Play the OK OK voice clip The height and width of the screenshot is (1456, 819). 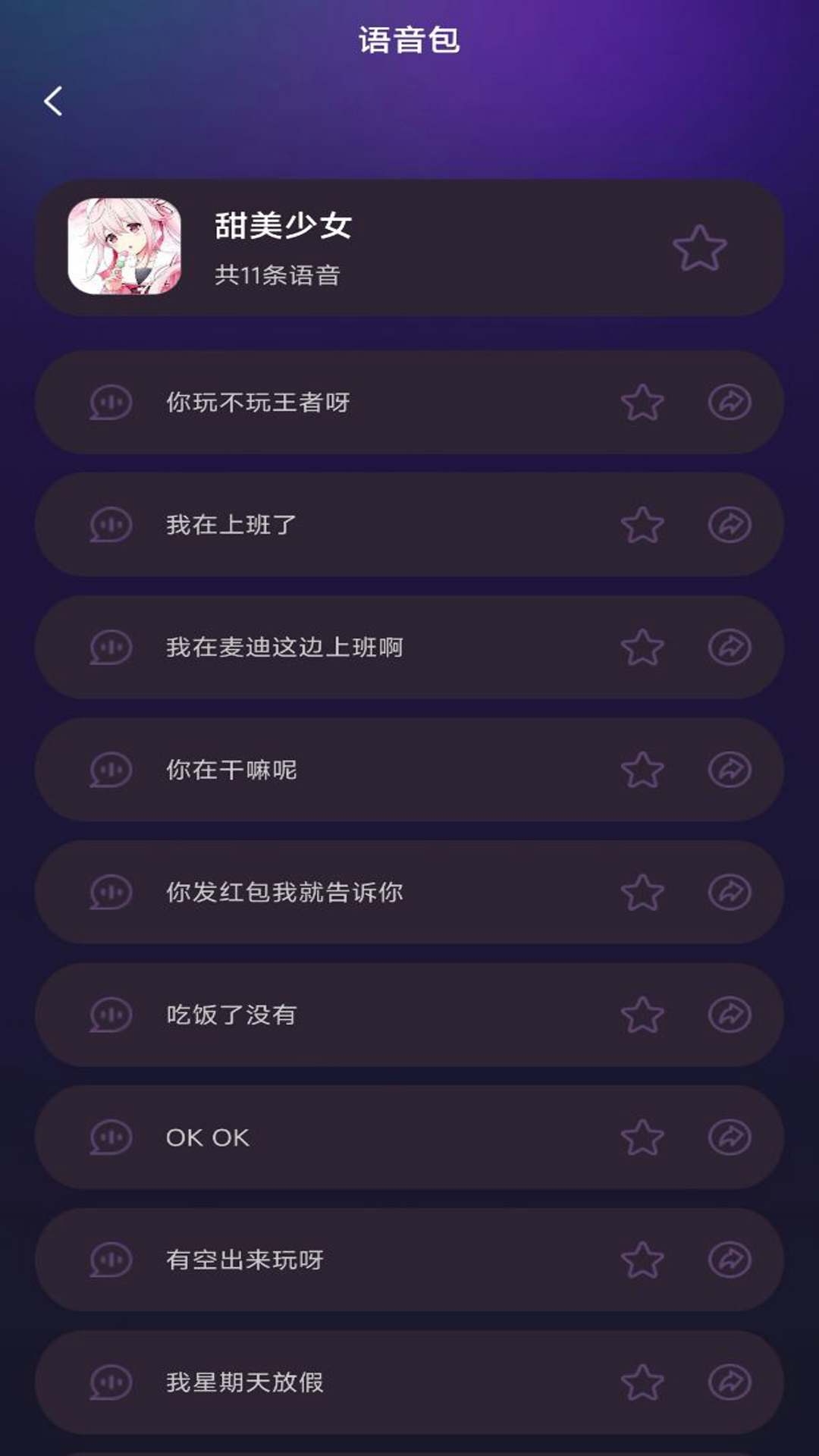coord(111,1137)
